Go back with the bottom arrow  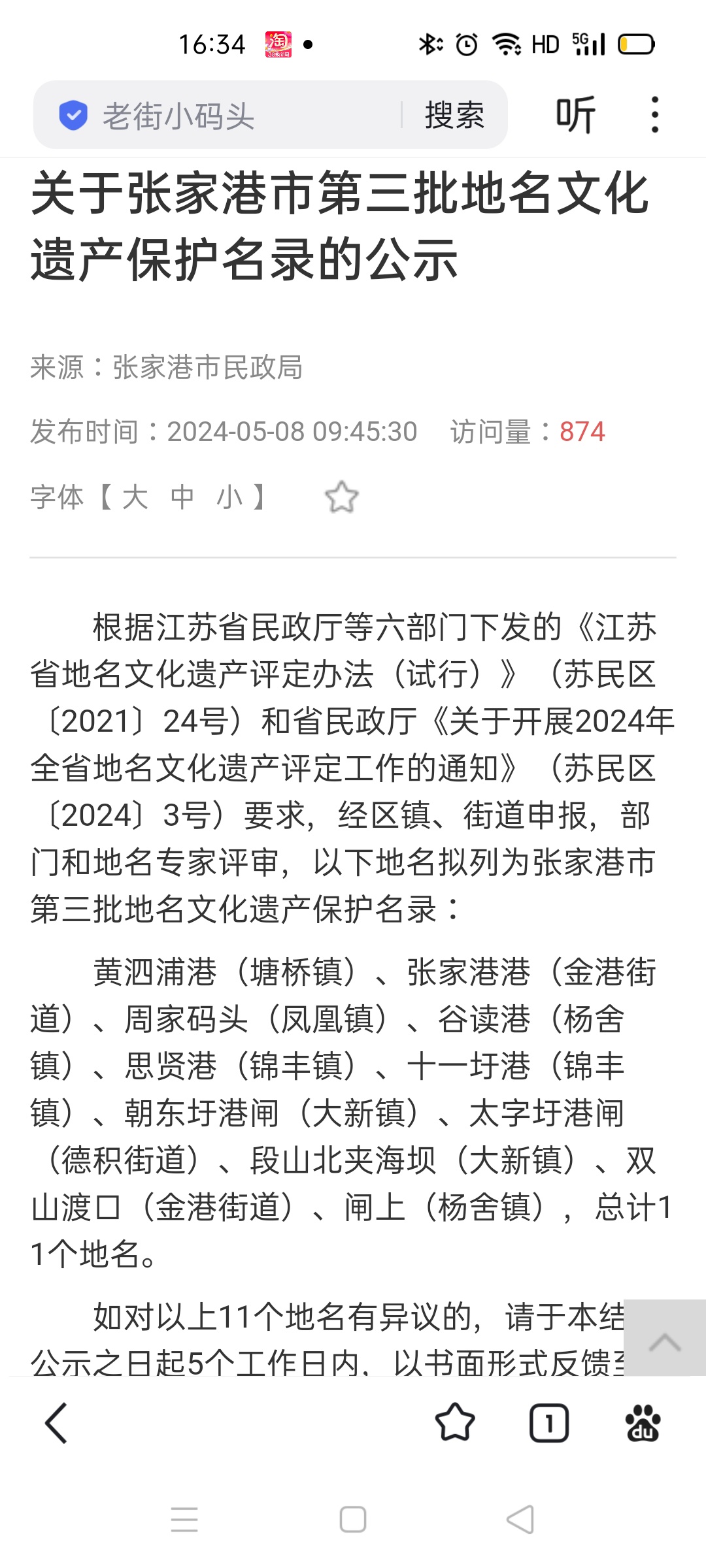tap(56, 1423)
